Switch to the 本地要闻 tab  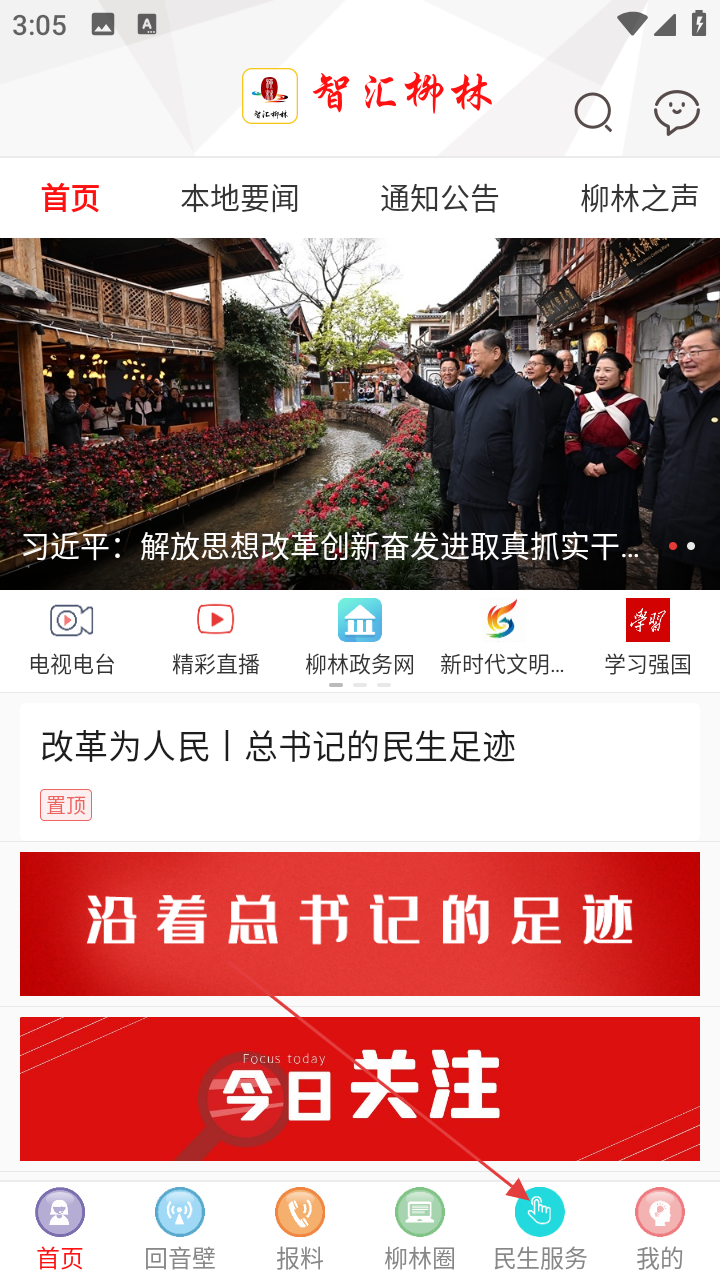coord(240,199)
